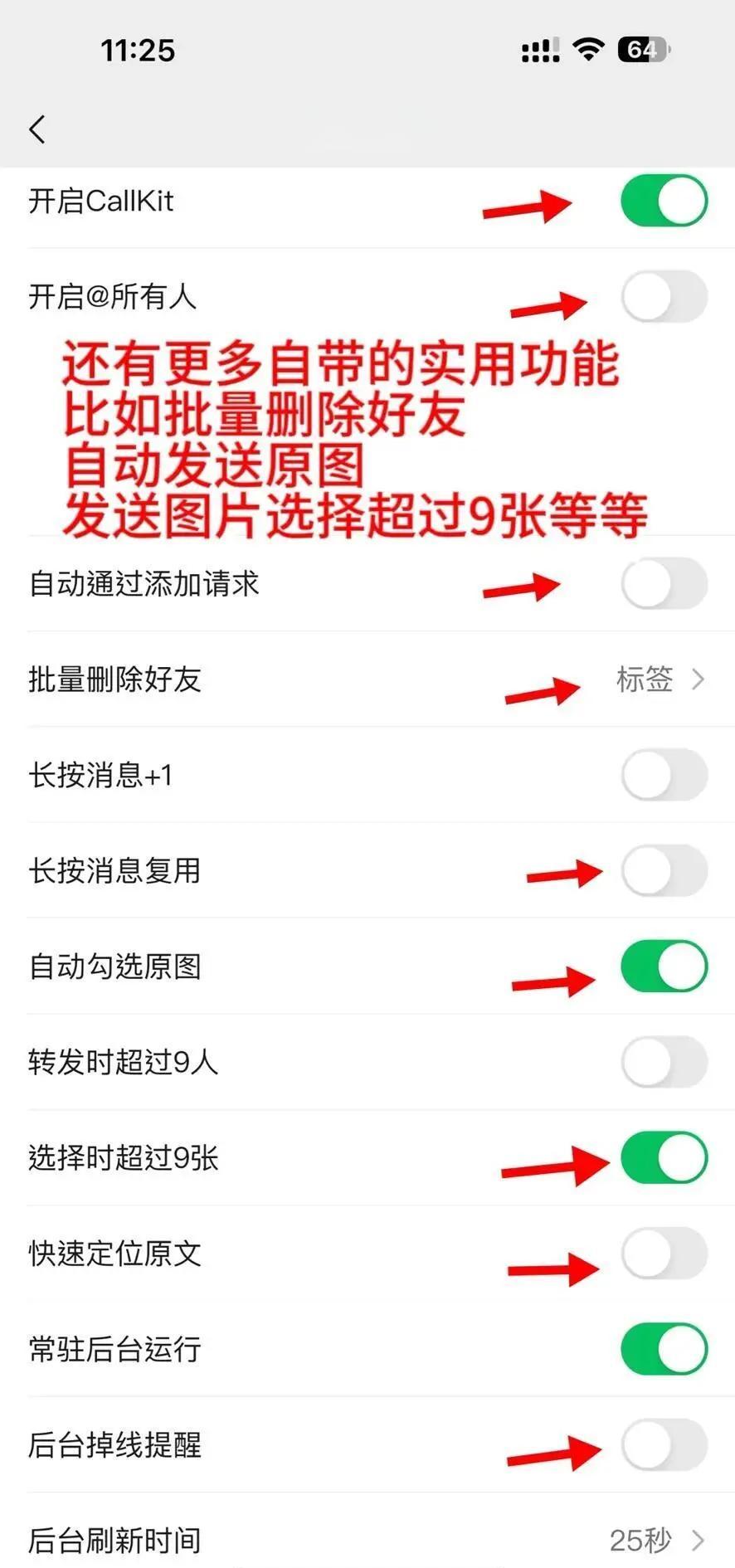
Task: Go back using the top-left arrow
Action: 37,129
